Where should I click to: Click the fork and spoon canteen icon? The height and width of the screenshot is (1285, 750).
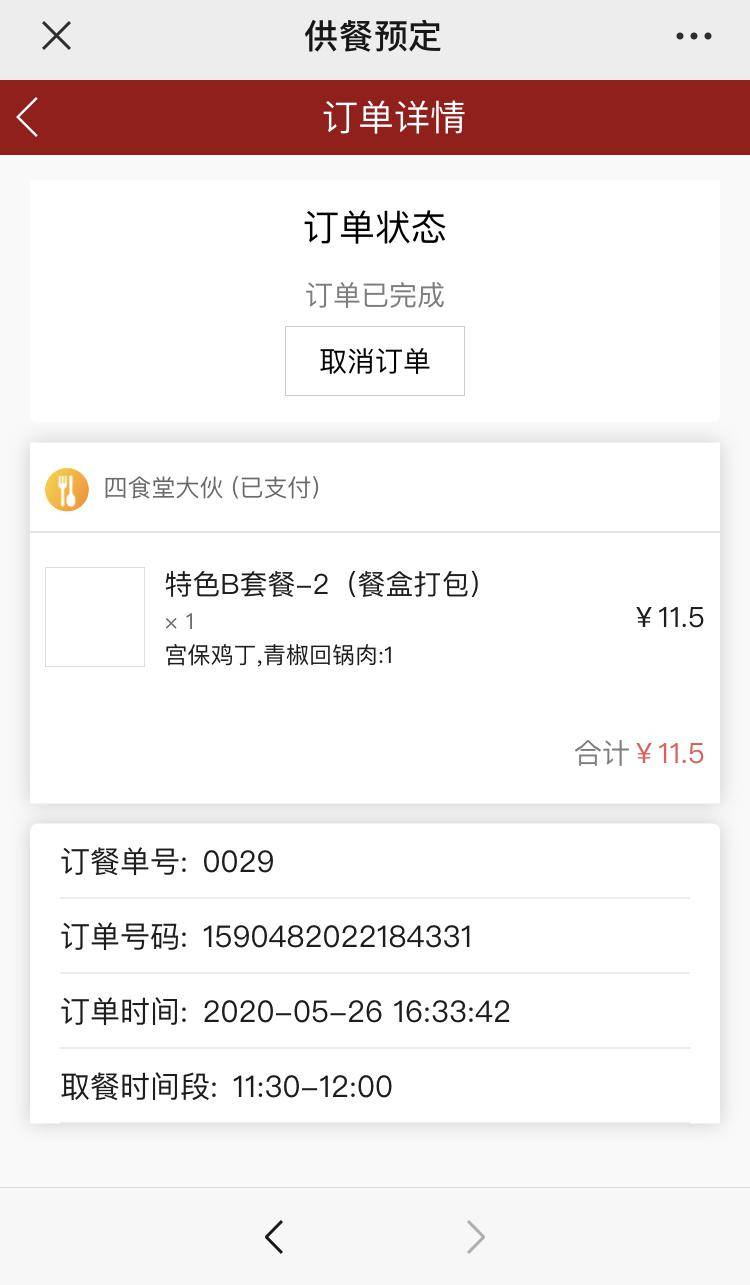click(67, 489)
